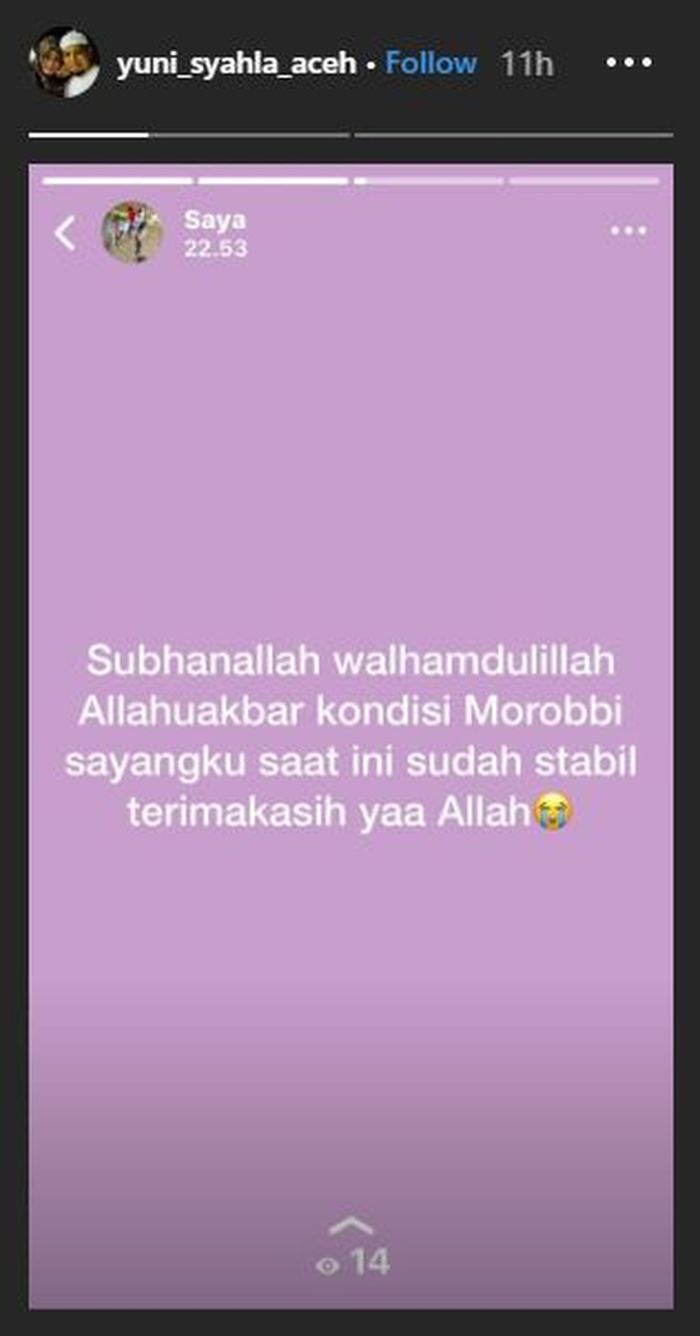The image size is (700, 1336).
Task: Tap the story owner's profile picture
Action: [x=64, y=62]
